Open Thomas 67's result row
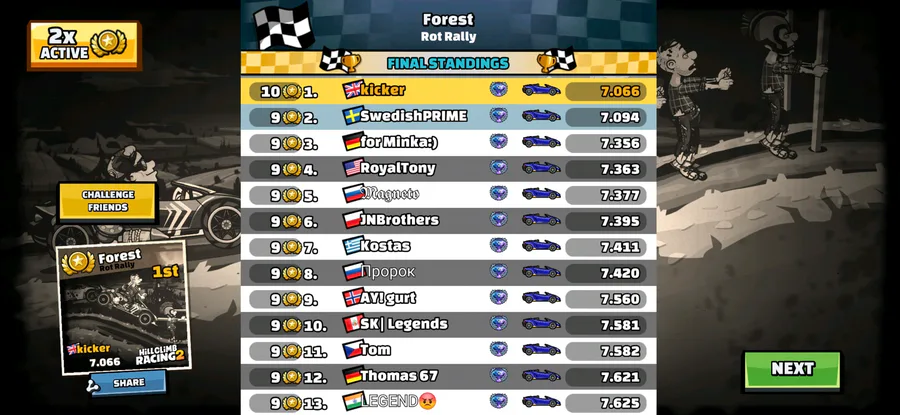The width and height of the screenshot is (900, 415). [x=448, y=377]
